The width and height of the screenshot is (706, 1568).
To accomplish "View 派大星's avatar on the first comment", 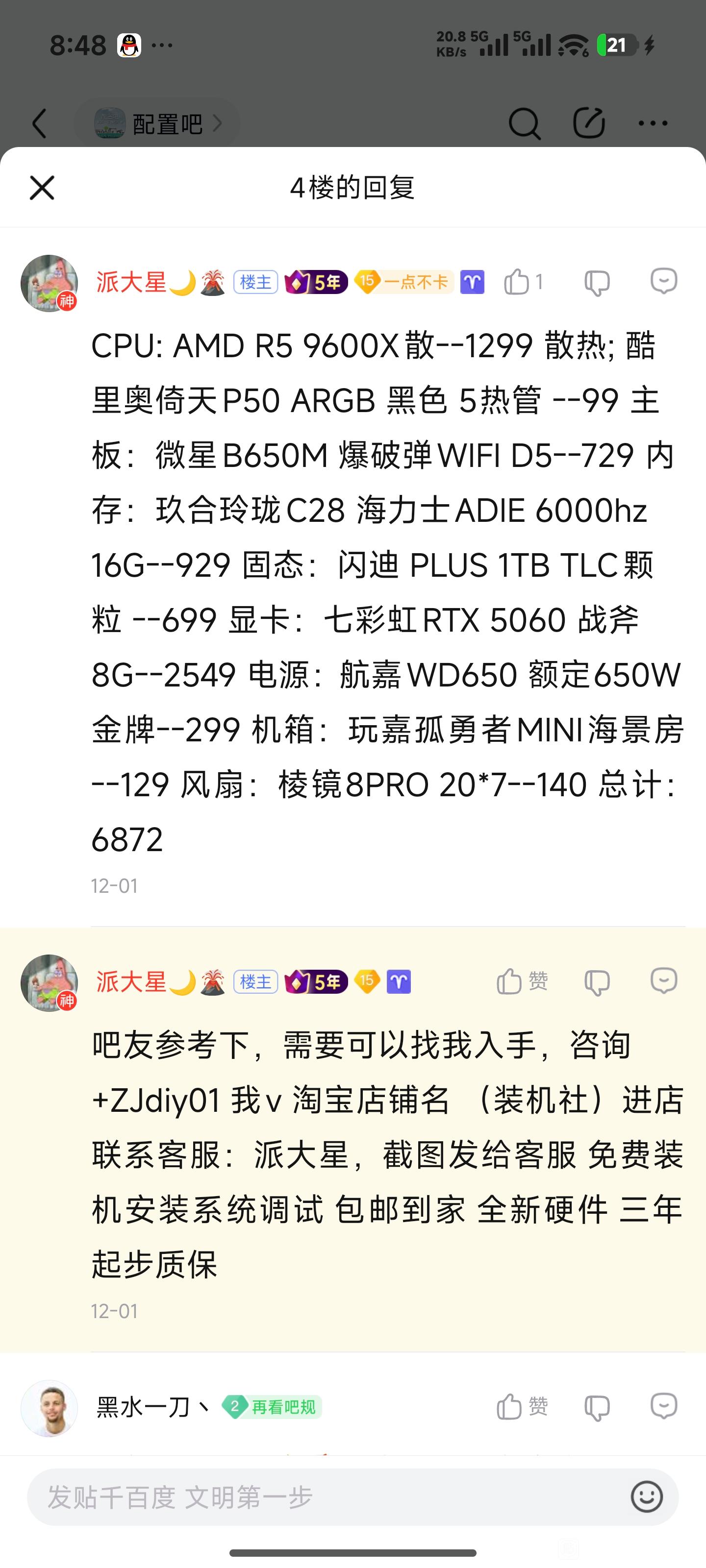I will pos(50,284).
